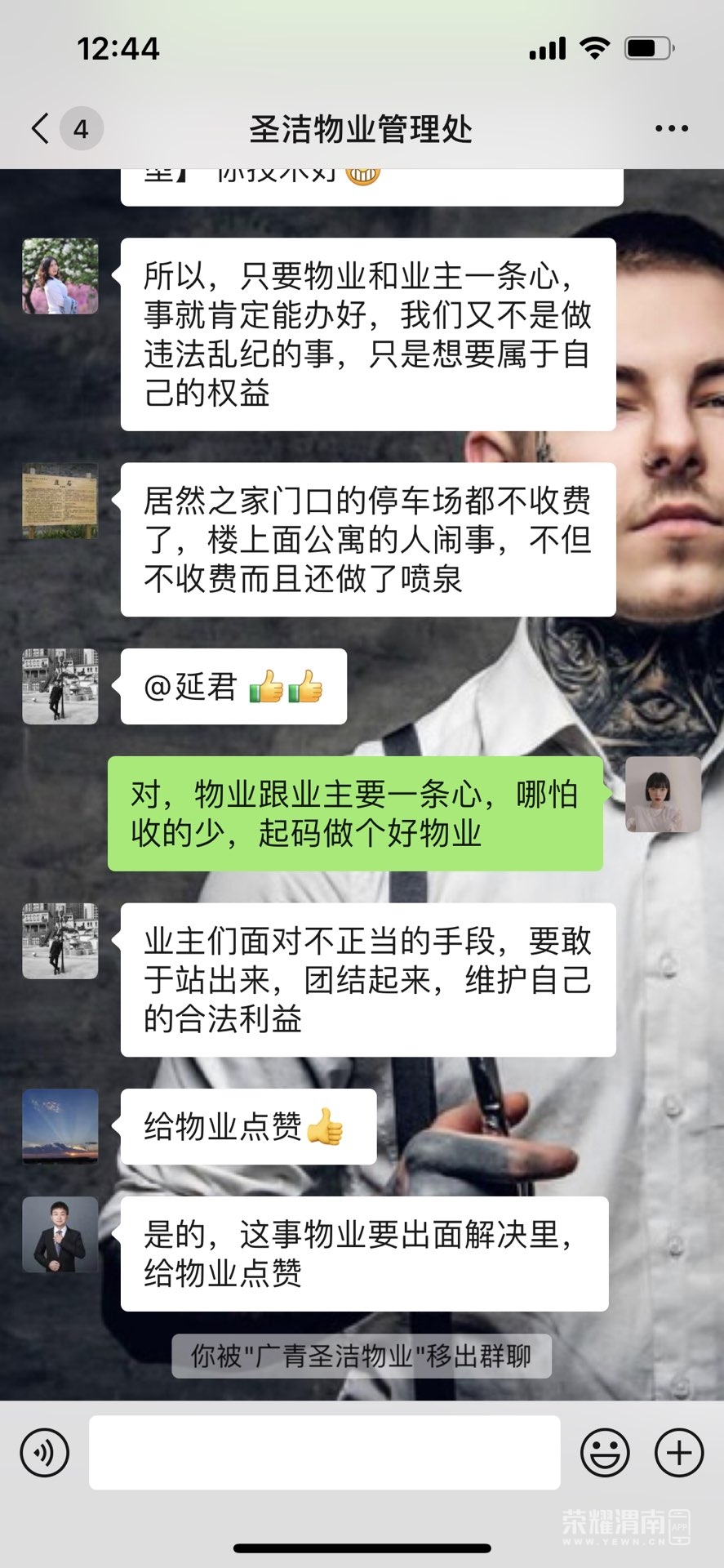This screenshot has width=724, height=1568.
Task: Switch to voice message input
Action: pyautogui.click(x=44, y=1453)
